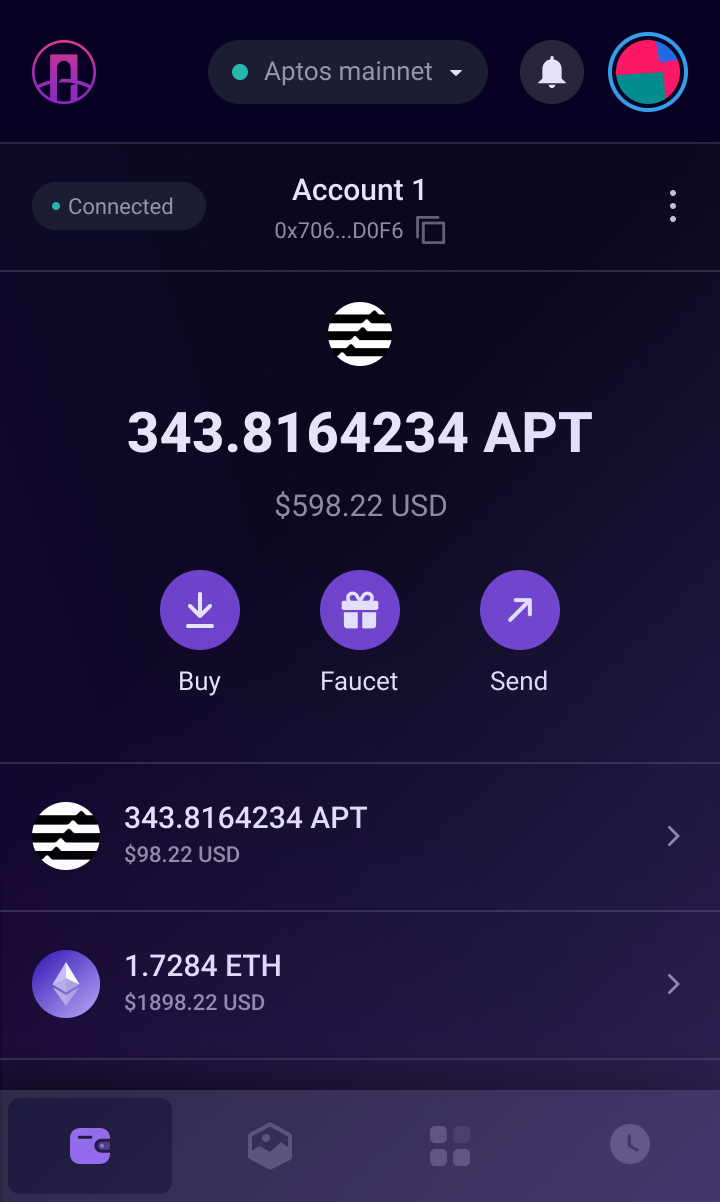Send APT with the Send button

tap(520, 610)
